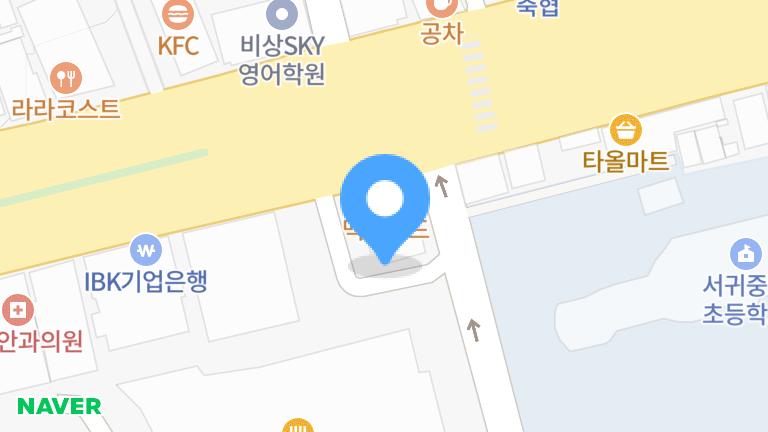Tap the blue location pin marker
Image resolution: width=768 pixels, height=432 pixels.
point(384,202)
